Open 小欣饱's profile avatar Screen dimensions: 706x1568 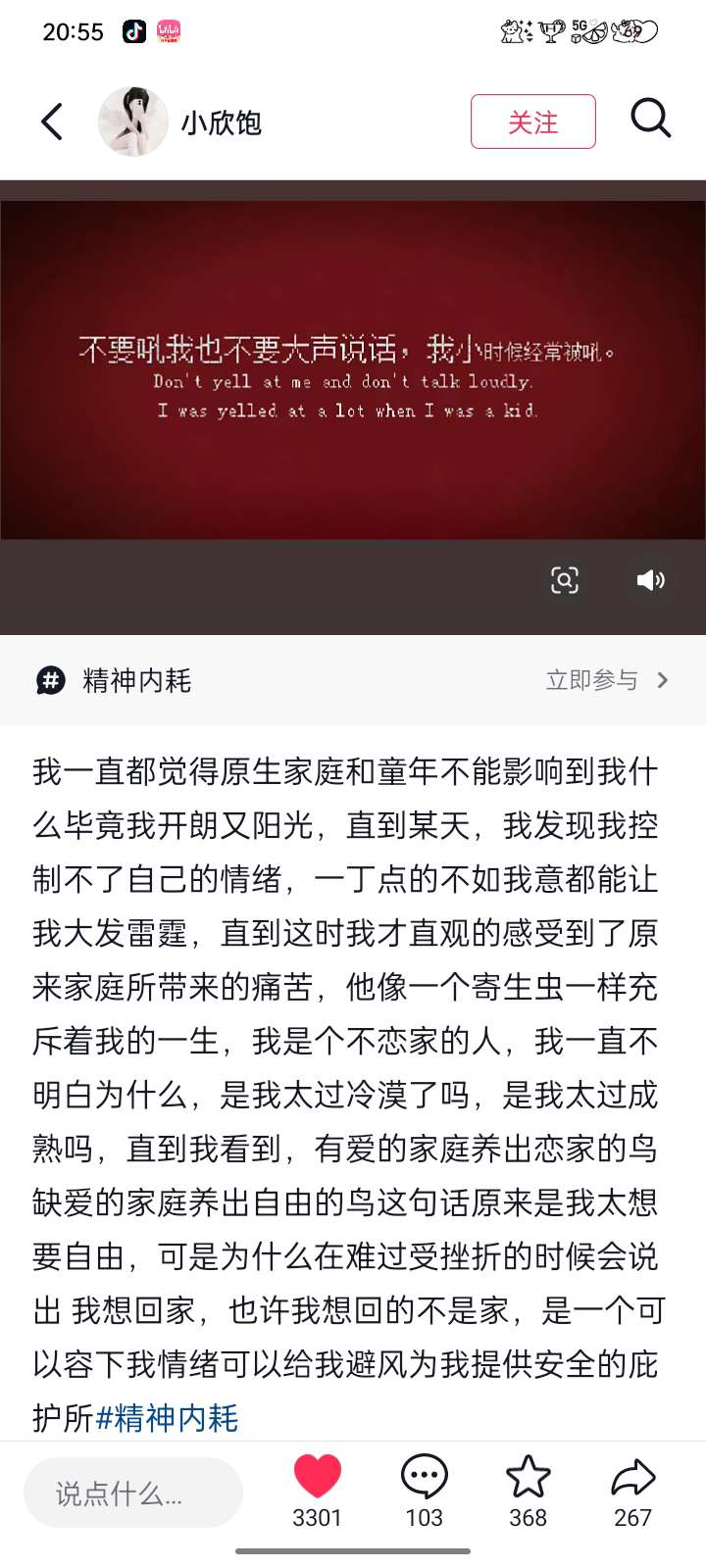(x=132, y=122)
